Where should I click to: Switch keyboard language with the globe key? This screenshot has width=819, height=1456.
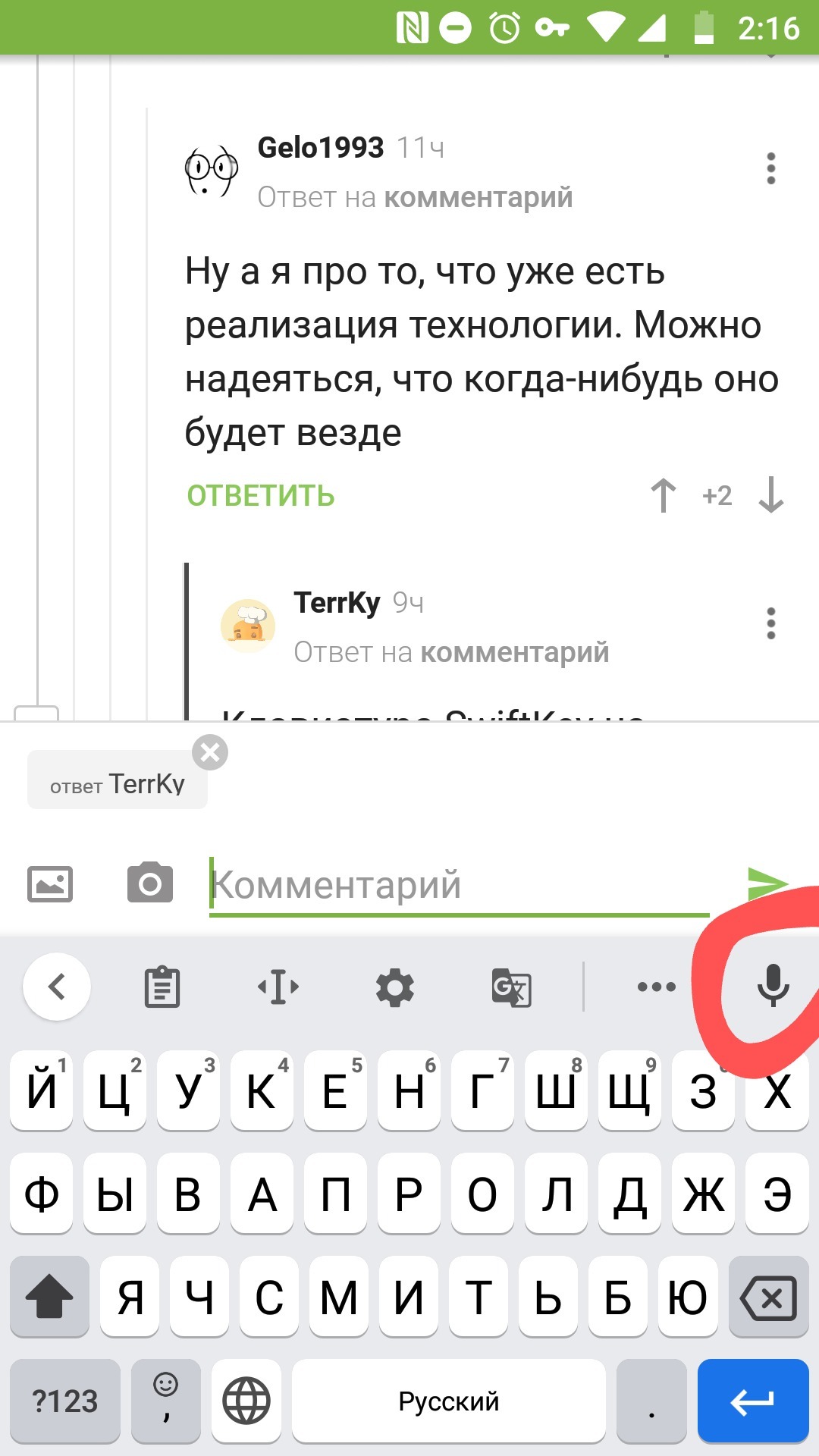click(x=246, y=1401)
